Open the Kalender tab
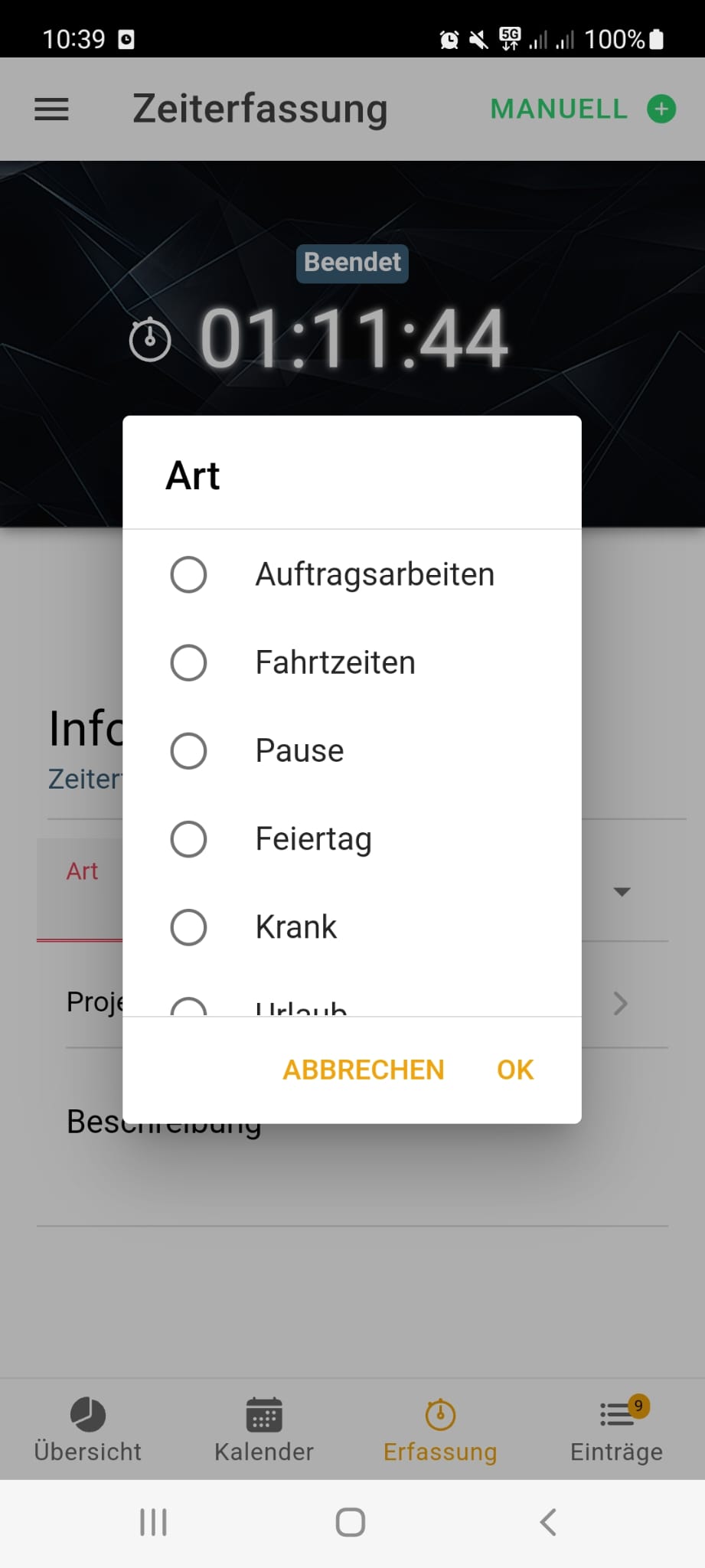Viewport: 705px width, 1568px height. click(264, 1429)
